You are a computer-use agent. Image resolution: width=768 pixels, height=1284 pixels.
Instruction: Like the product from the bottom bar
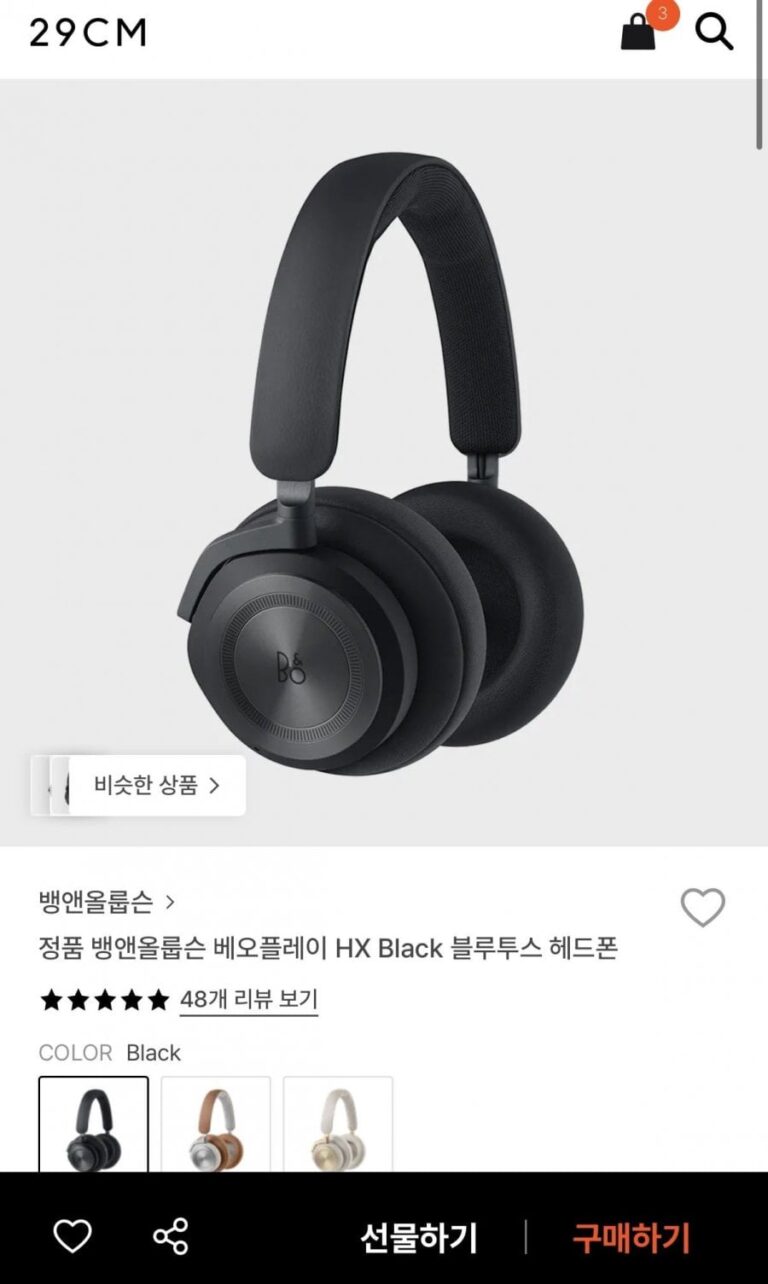point(72,1237)
